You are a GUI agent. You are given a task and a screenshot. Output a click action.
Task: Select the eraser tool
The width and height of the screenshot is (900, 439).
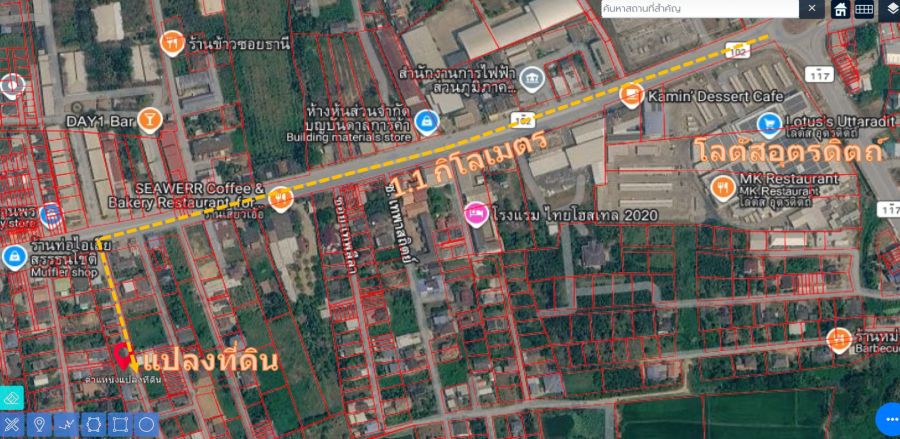point(11,398)
